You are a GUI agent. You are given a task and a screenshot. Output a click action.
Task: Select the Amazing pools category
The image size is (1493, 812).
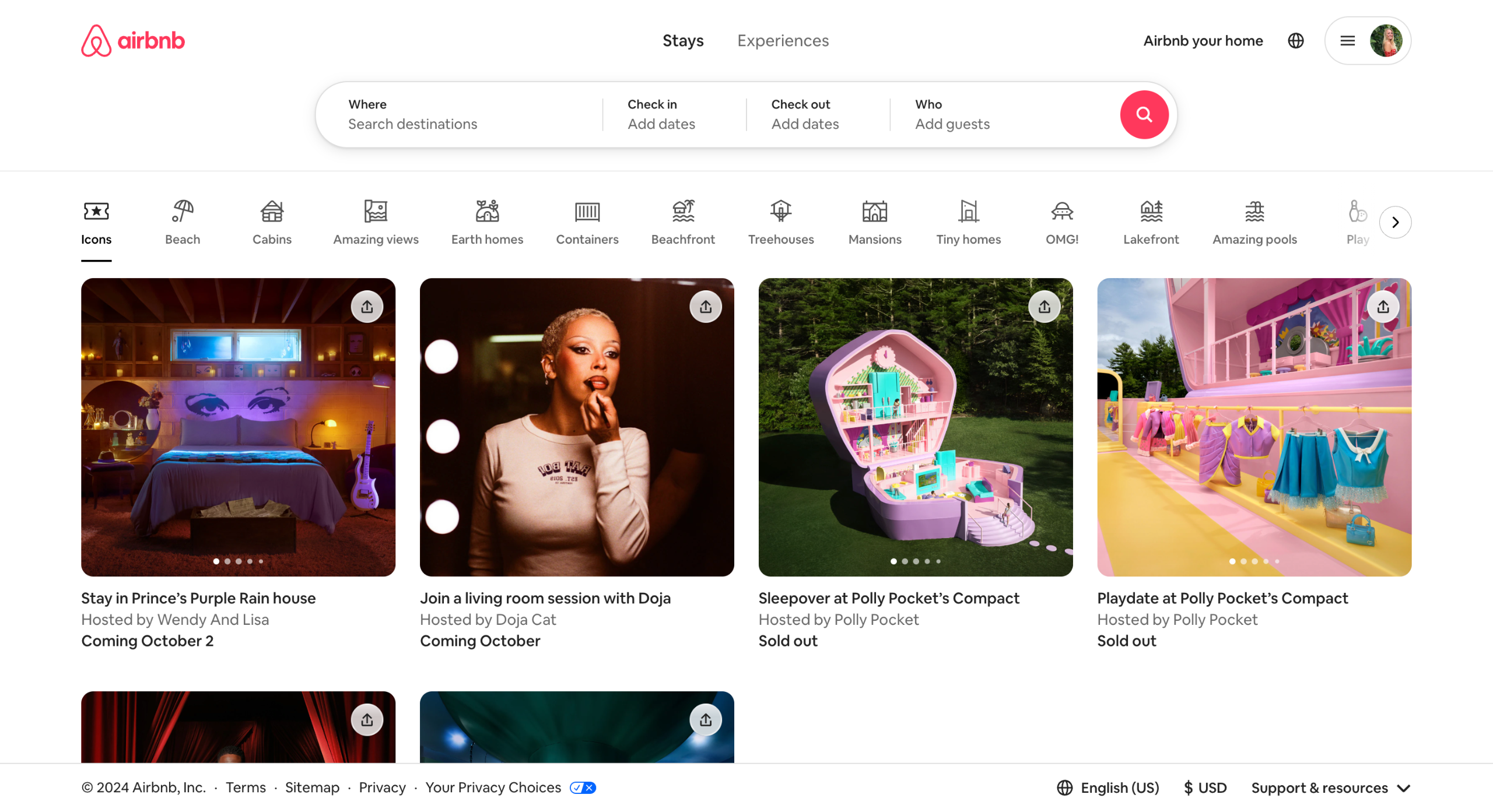click(x=1254, y=222)
